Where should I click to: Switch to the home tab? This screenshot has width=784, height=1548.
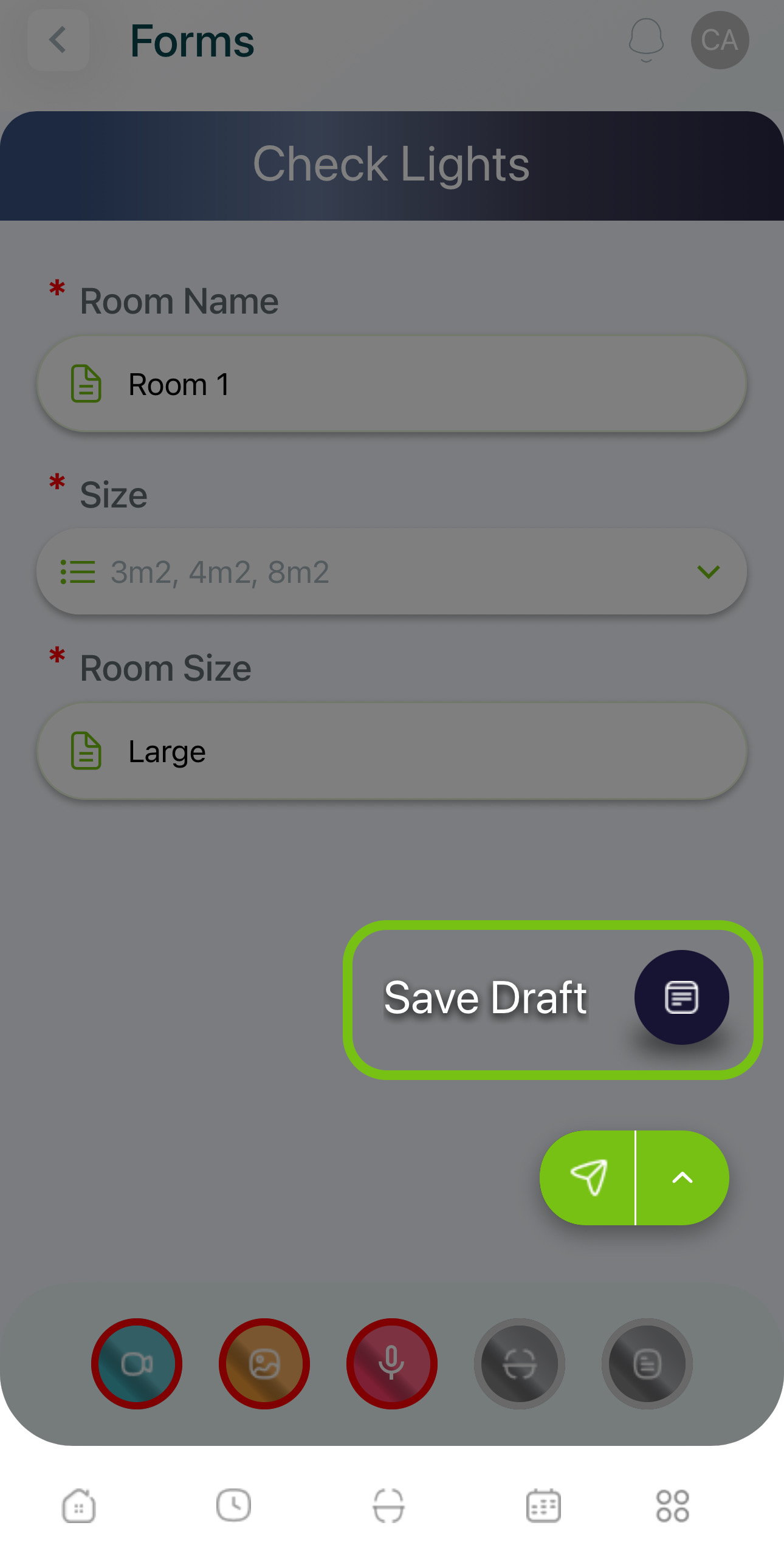click(x=79, y=1505)
